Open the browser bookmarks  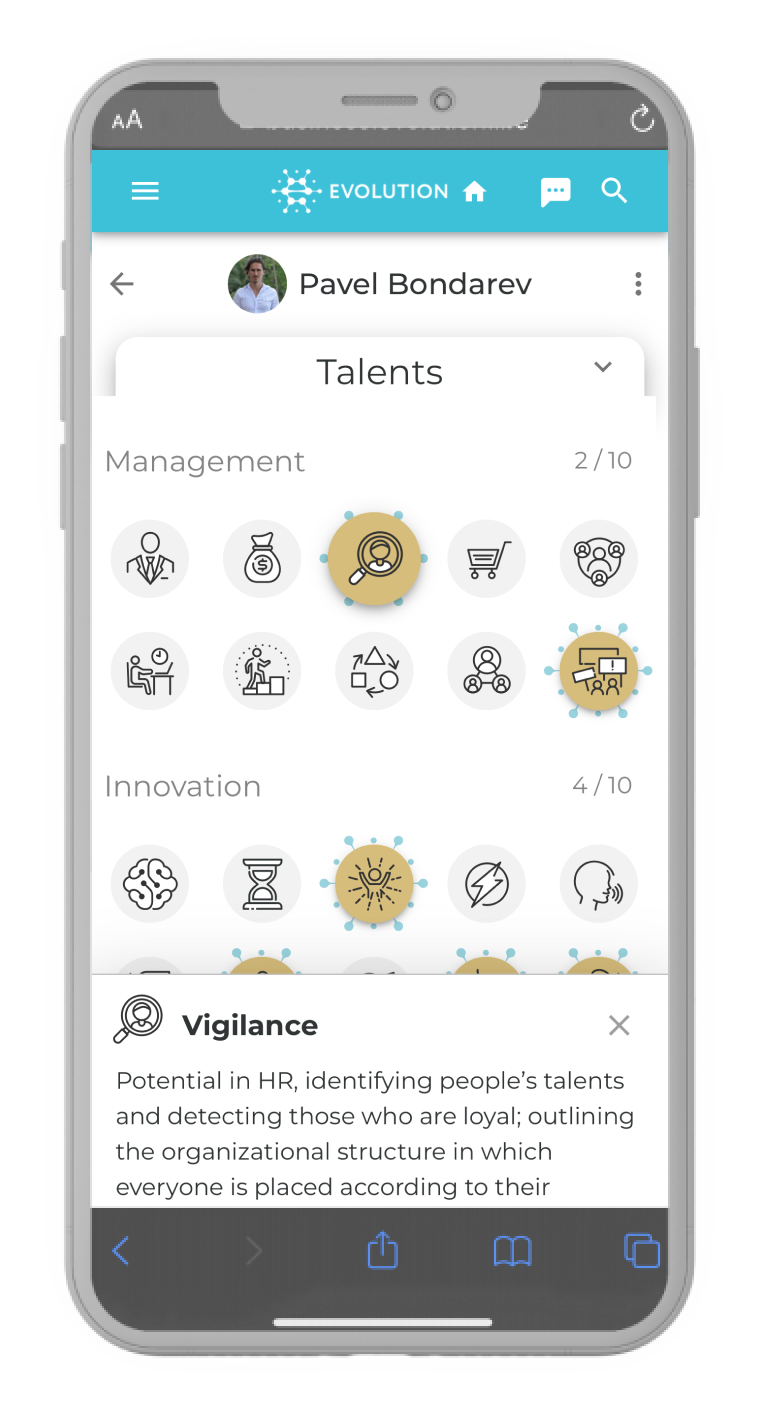pyautogui.click(x=512, y=1250)
